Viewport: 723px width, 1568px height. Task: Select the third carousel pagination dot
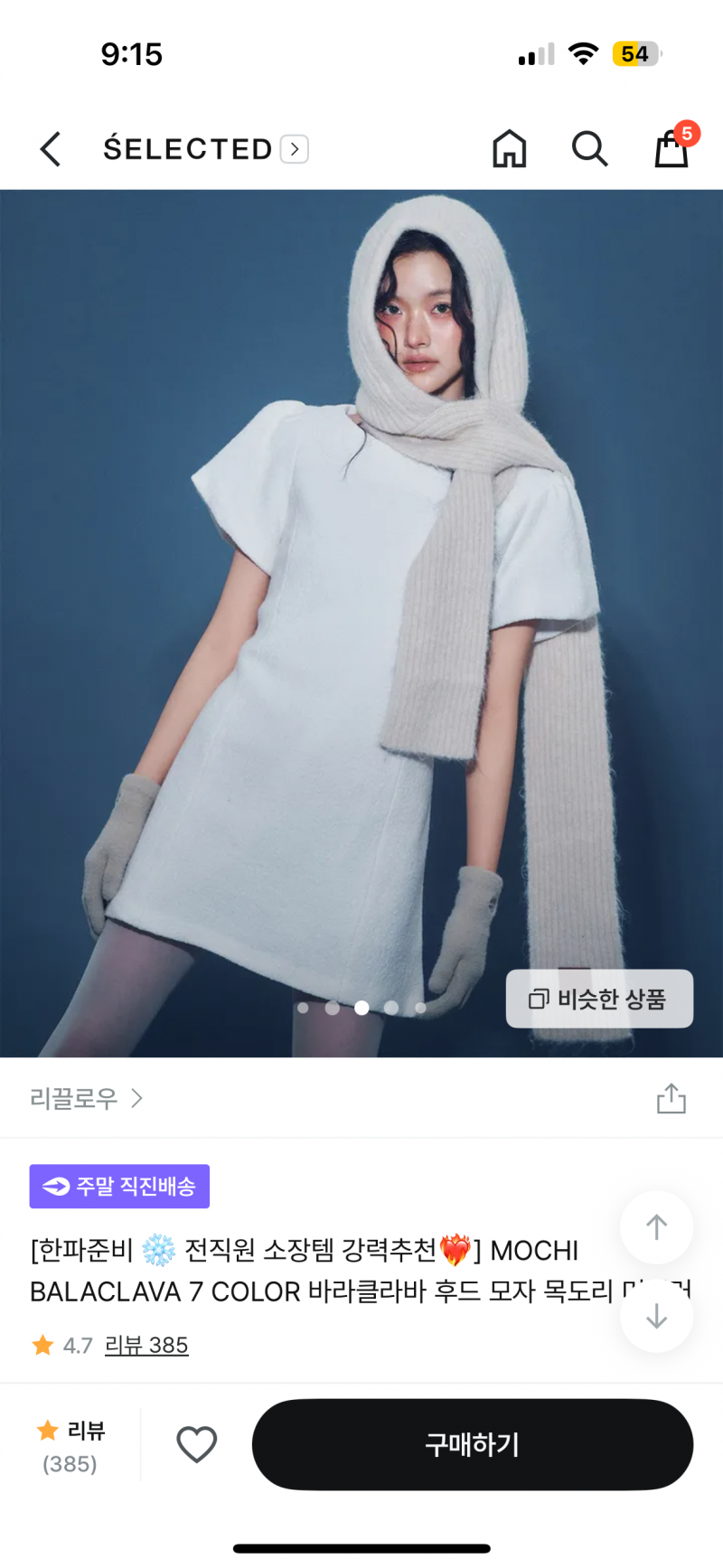point(361,1008)
